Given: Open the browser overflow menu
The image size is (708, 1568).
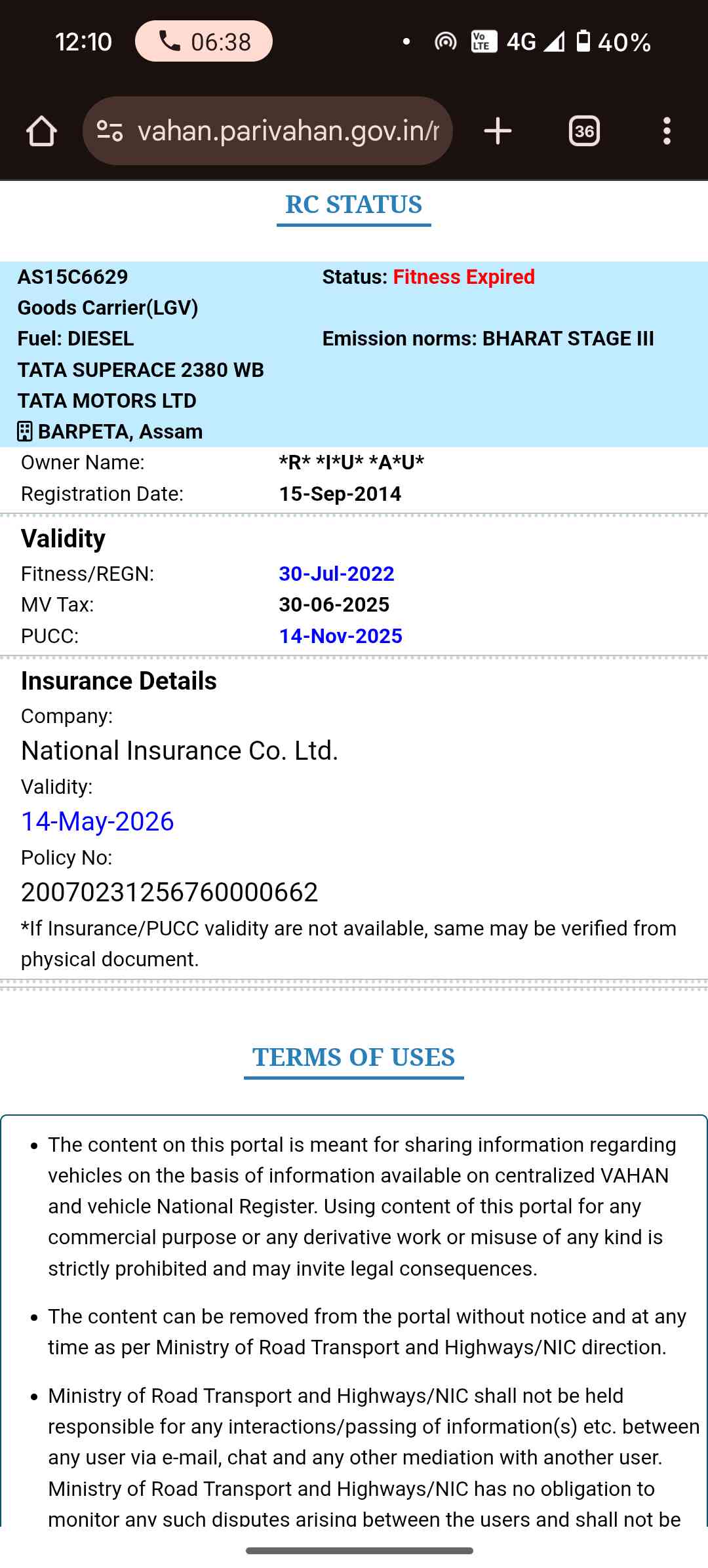Looking at the screenshot, I should coord(667,131).
